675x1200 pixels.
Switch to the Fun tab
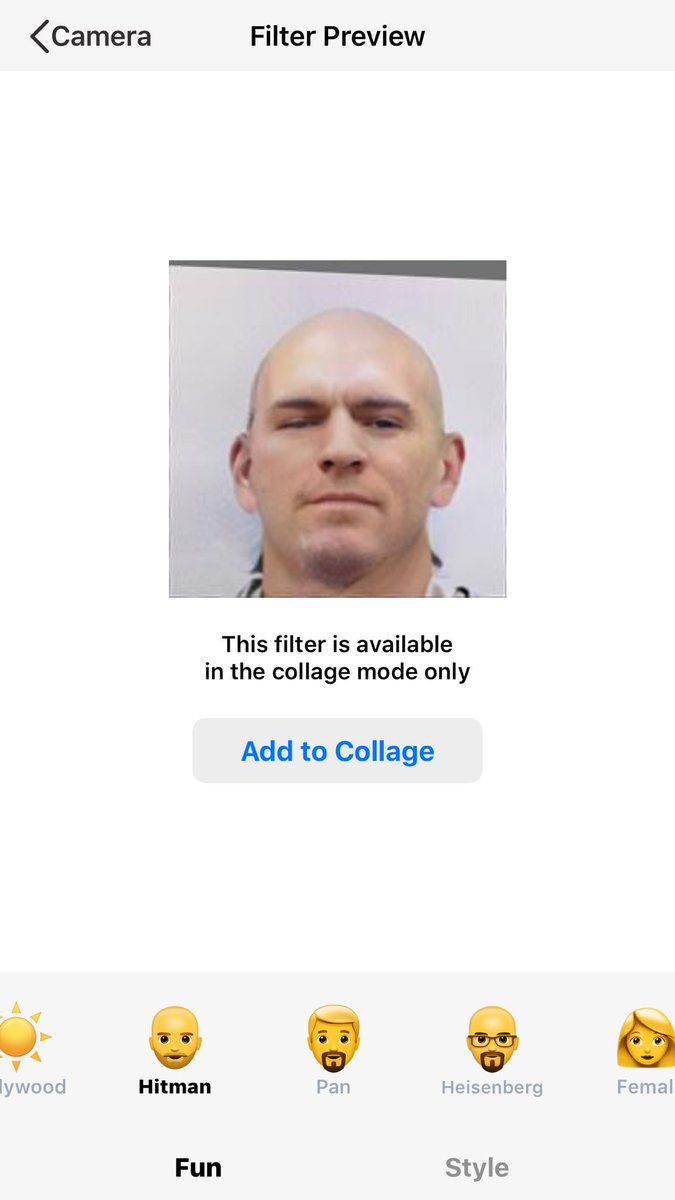(198, 1168)
